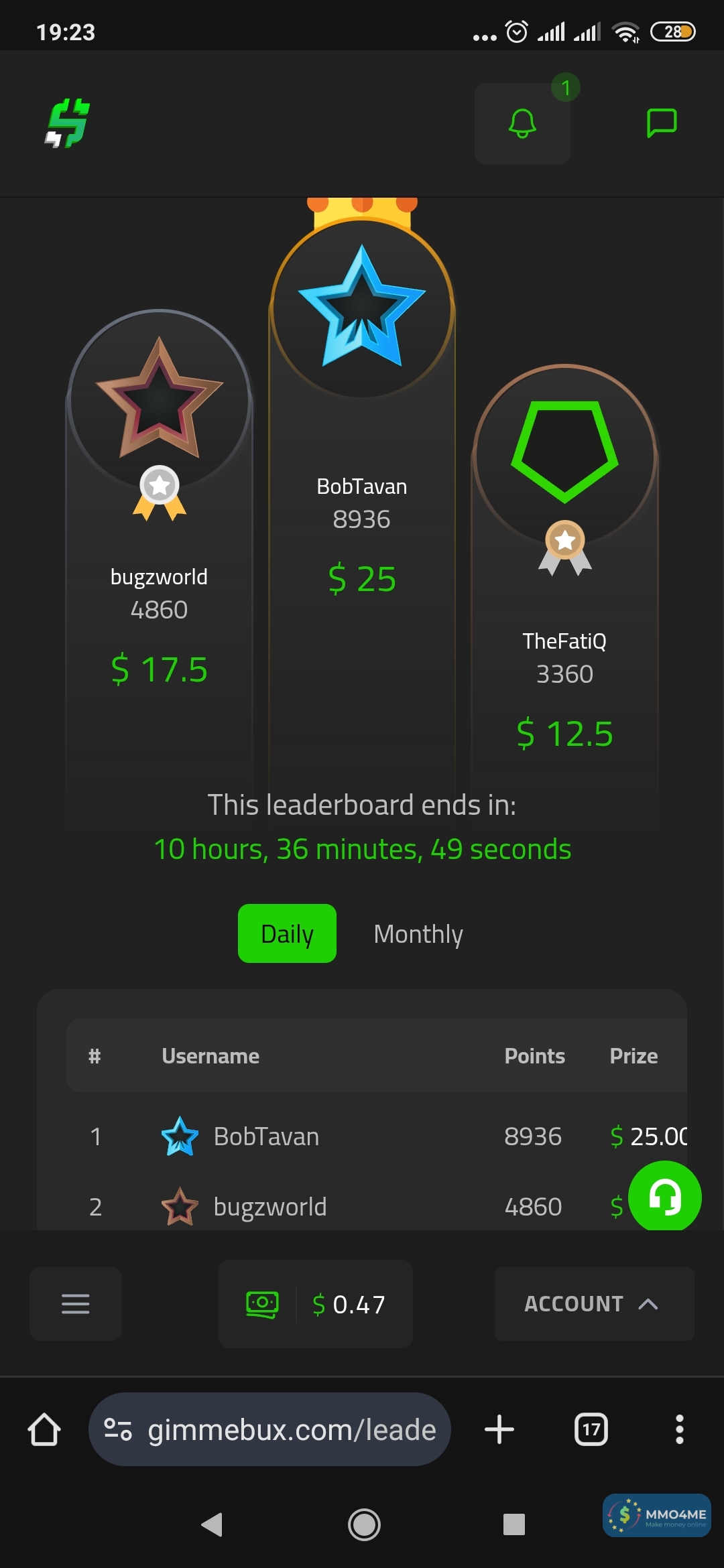Tap the GimmeBux logo
Screen dimensions: 724x1568
(x=67, y=123)
